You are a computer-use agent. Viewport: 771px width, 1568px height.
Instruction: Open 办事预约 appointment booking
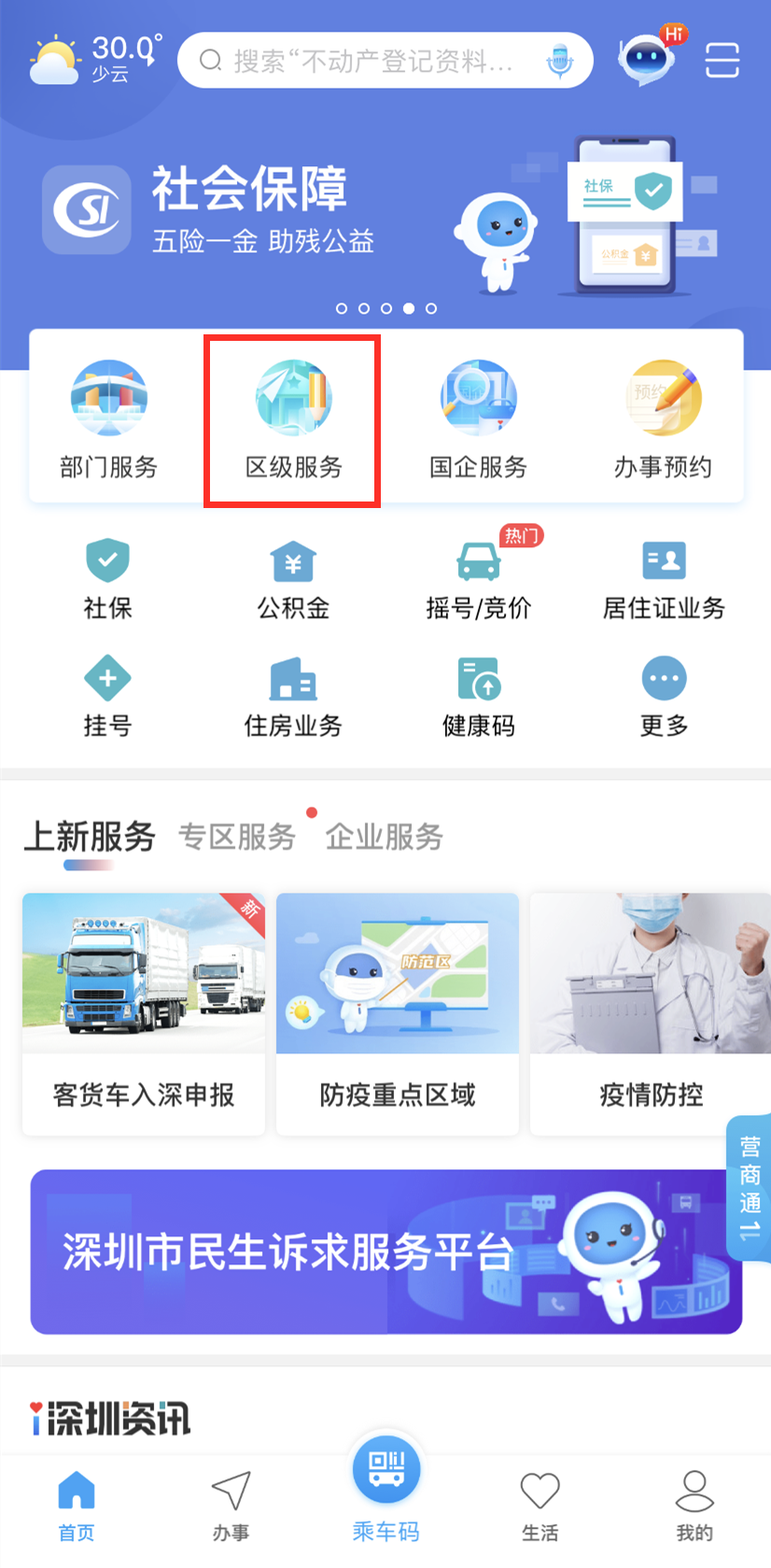(663, 420)
